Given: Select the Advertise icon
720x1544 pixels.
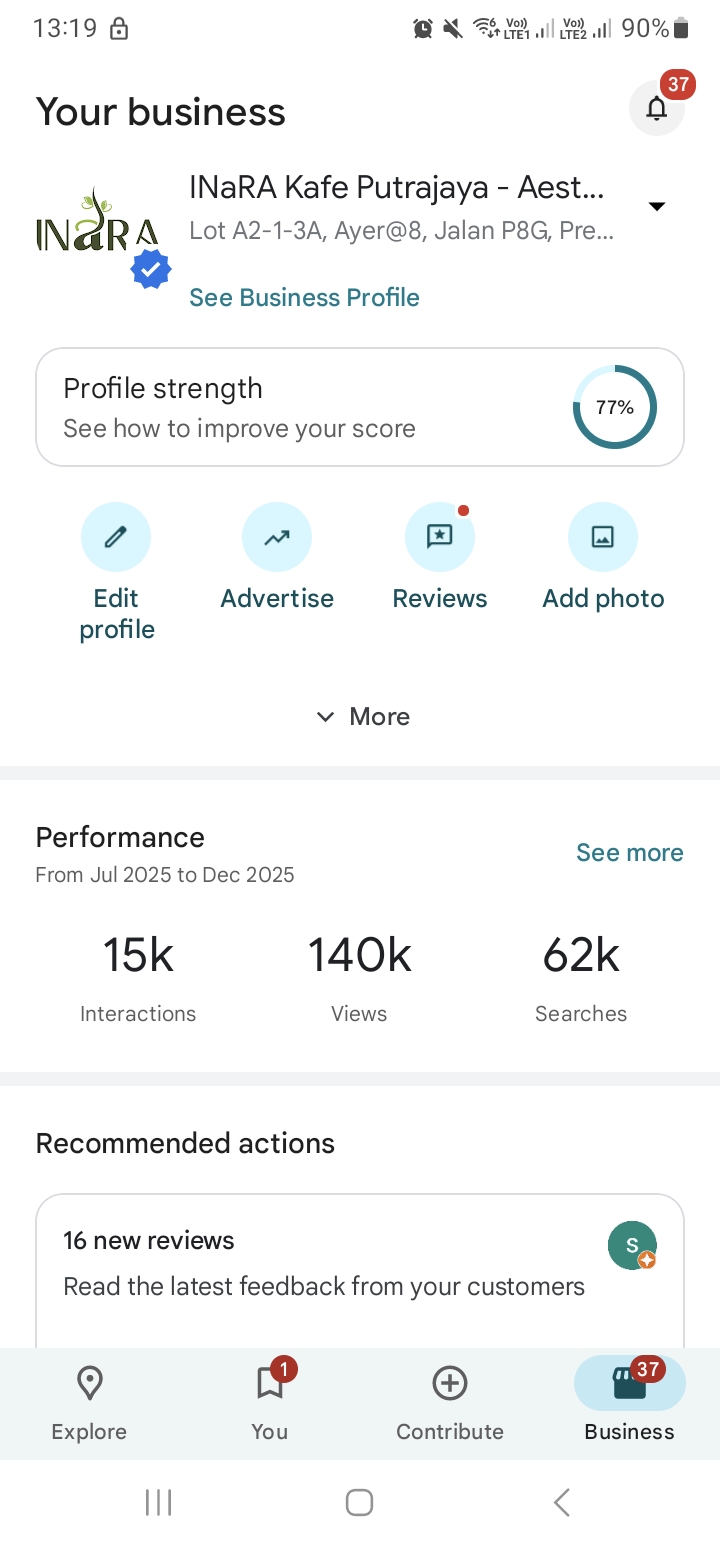Looking at the screenshot, I should pos(277,537).
